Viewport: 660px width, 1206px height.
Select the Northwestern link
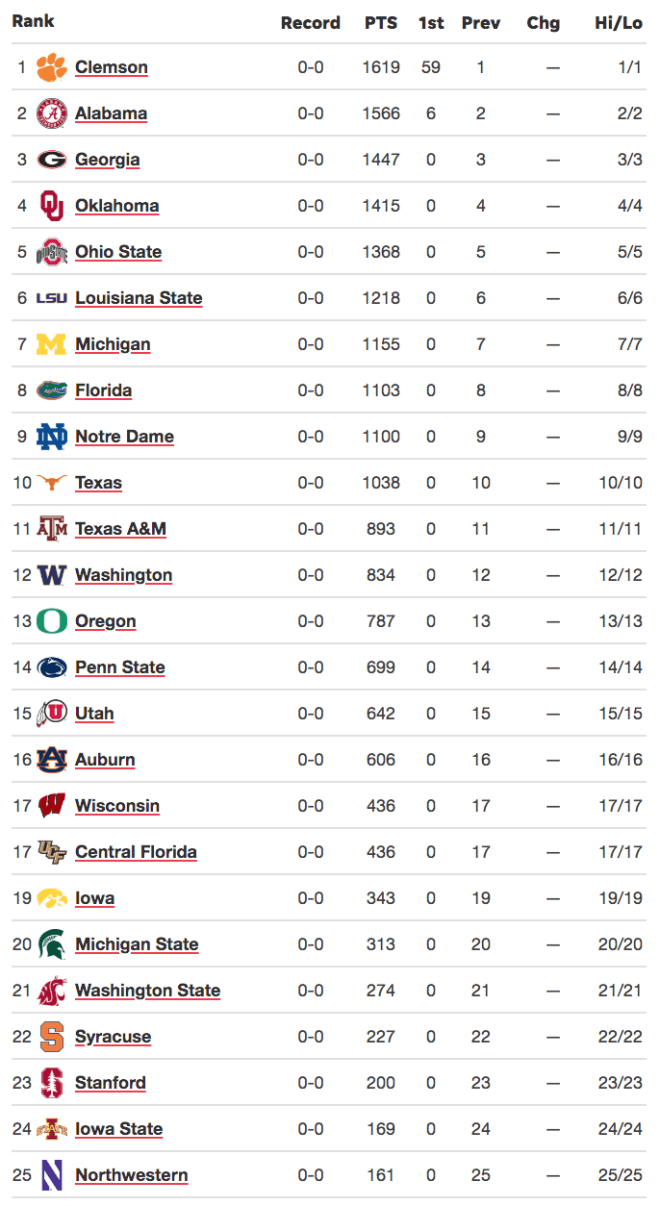(131, 1175)
